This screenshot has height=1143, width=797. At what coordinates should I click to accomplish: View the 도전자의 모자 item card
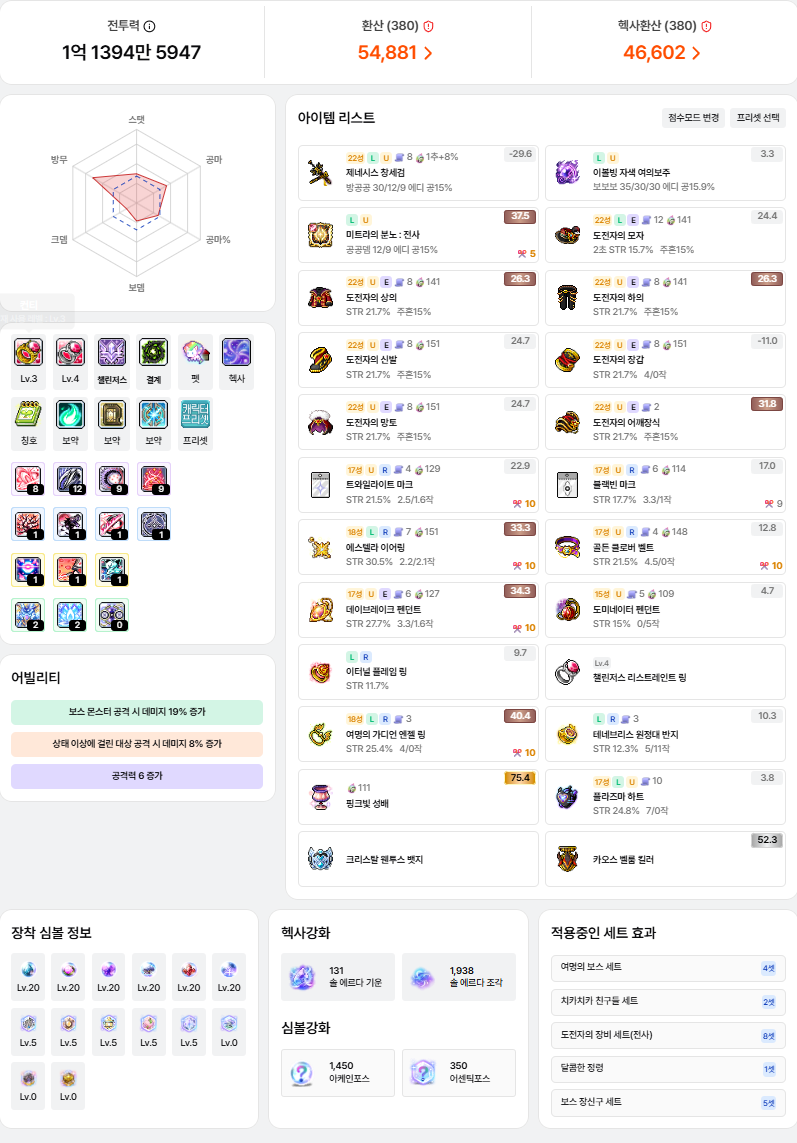(x=665, y=235)
